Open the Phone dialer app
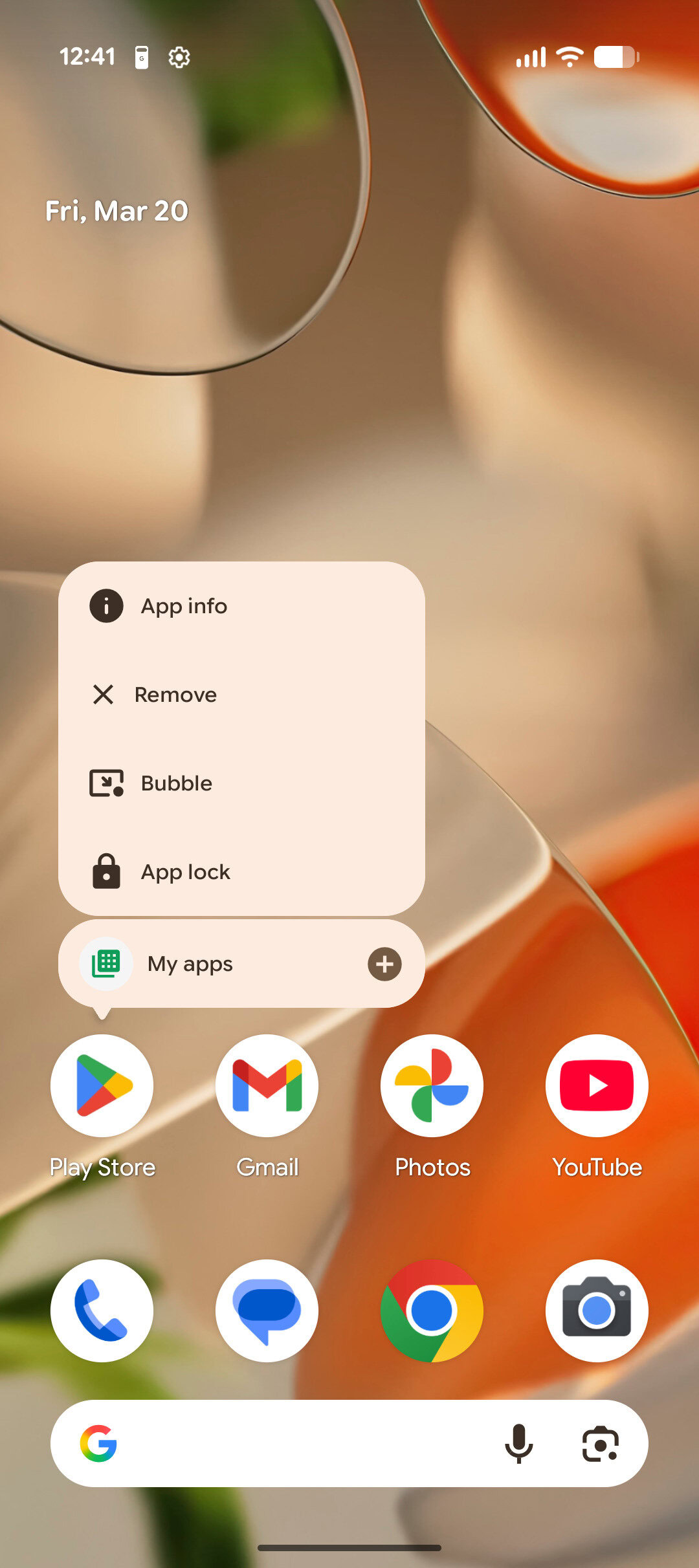The image size is (699, 1568). [102, 1311]
